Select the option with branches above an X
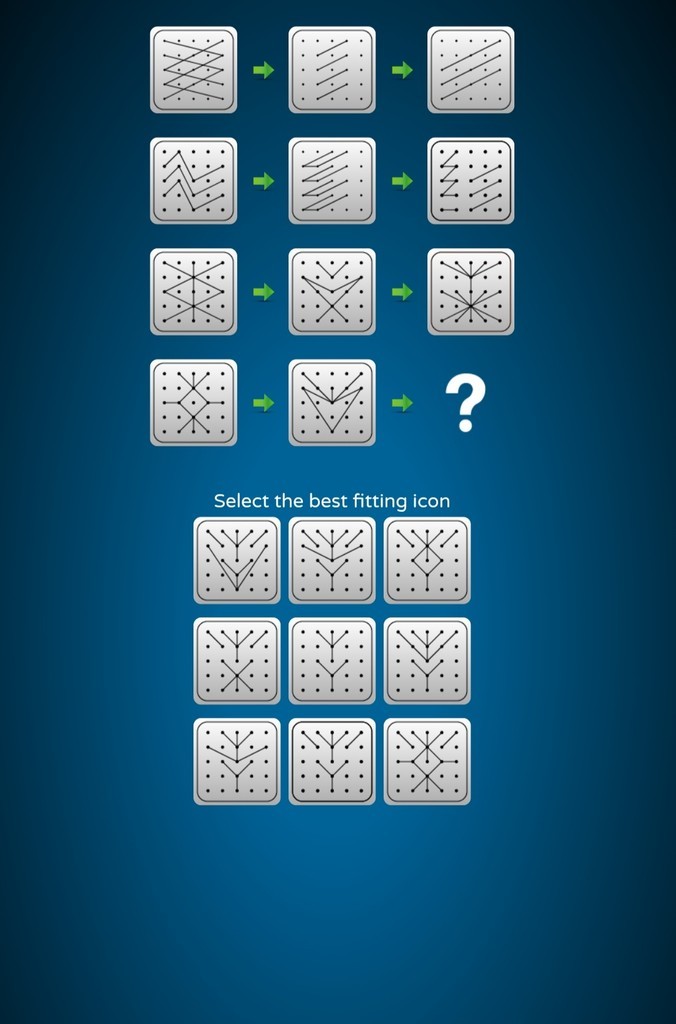 237,661
